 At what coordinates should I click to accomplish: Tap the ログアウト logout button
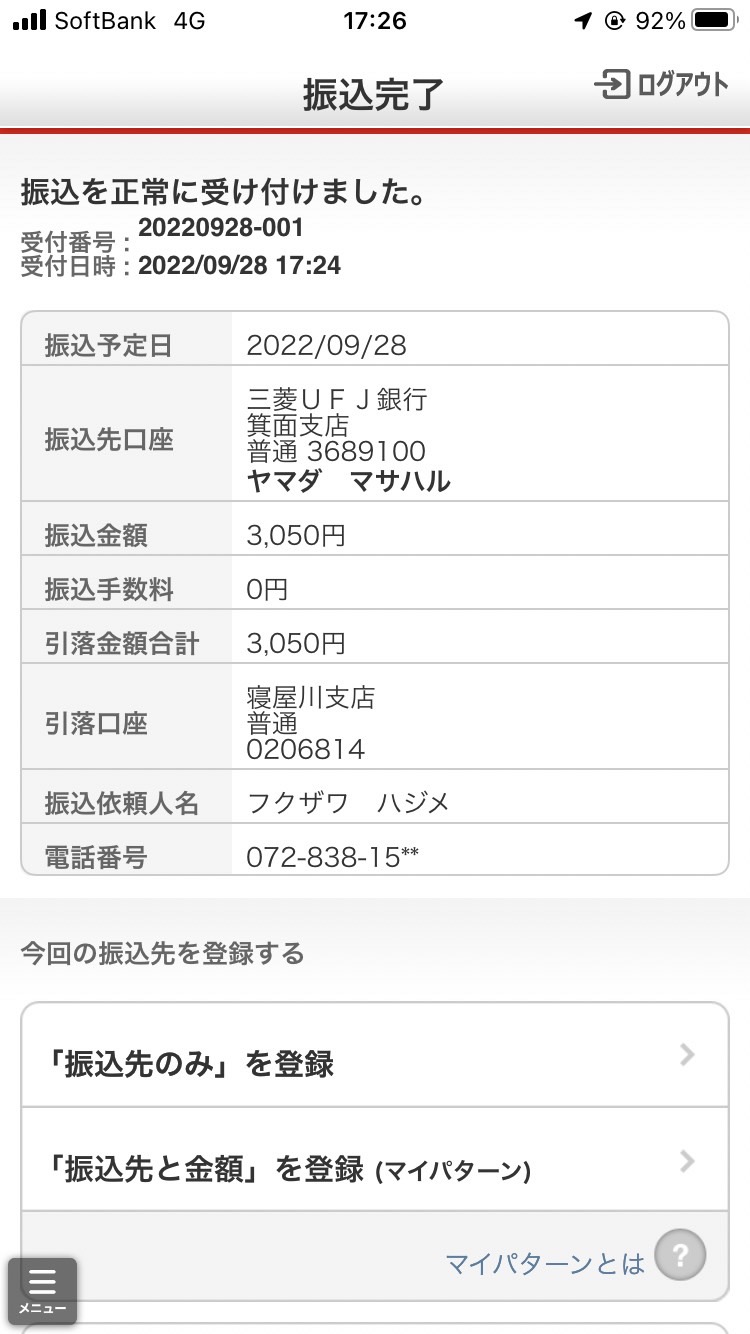[x=661, y=85]
